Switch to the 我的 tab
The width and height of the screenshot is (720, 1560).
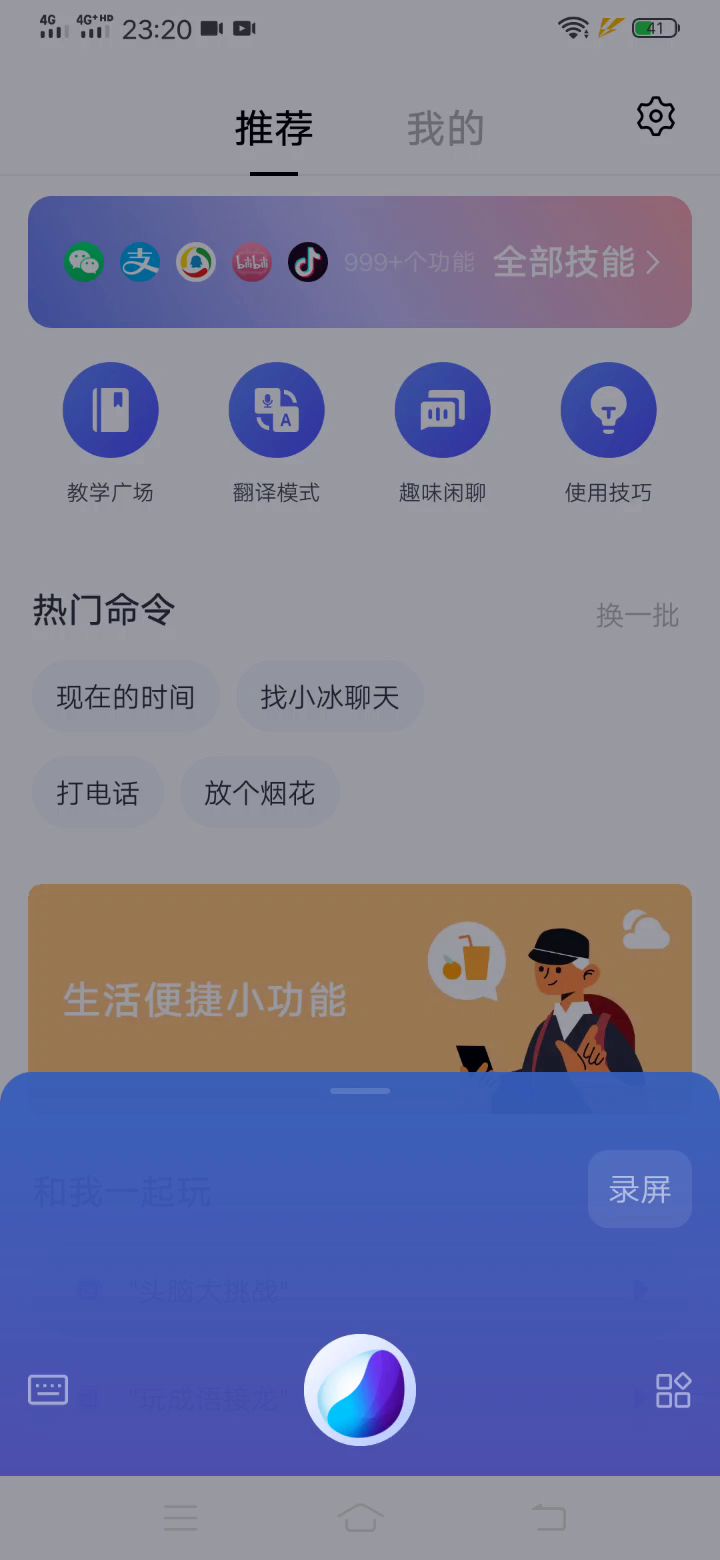click(445, 129)
